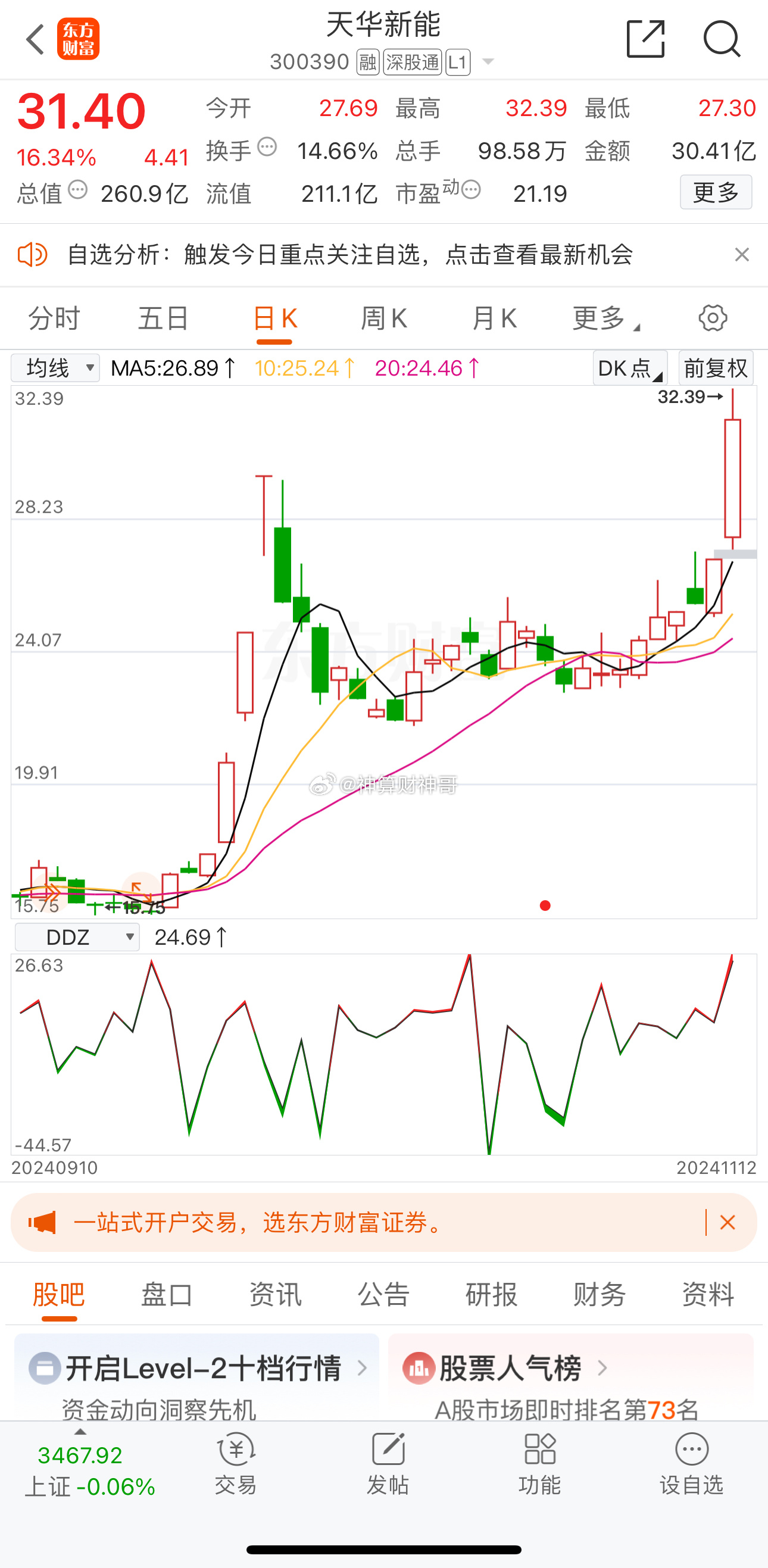The width and height of the screenshot is (768, 1568).
Task: Change the 前复权 adjustment setting
Action: click(x=716, y=368)
